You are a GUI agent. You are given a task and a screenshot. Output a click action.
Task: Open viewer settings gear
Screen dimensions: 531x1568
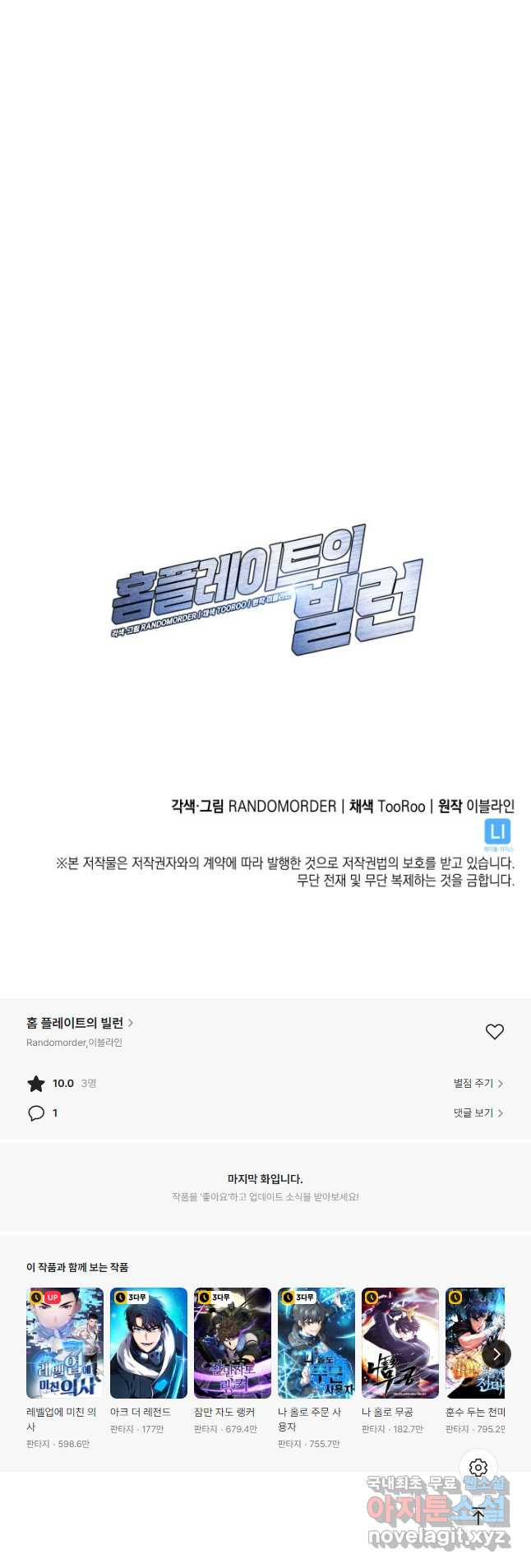point(478,1468)
